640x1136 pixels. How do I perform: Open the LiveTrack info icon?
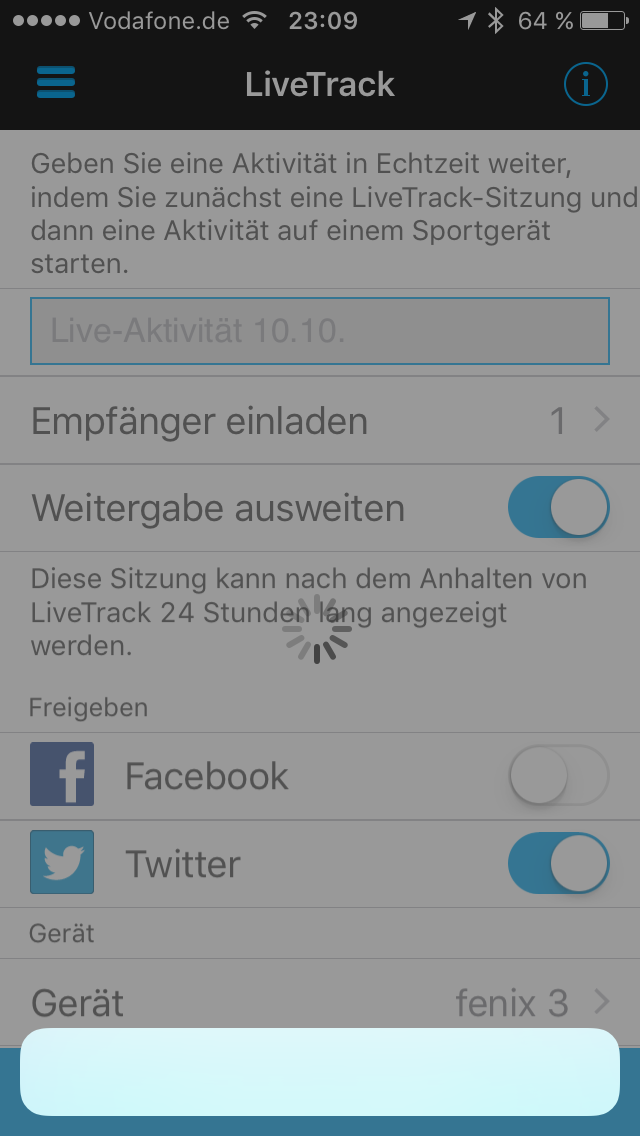[x=585, y=85]
